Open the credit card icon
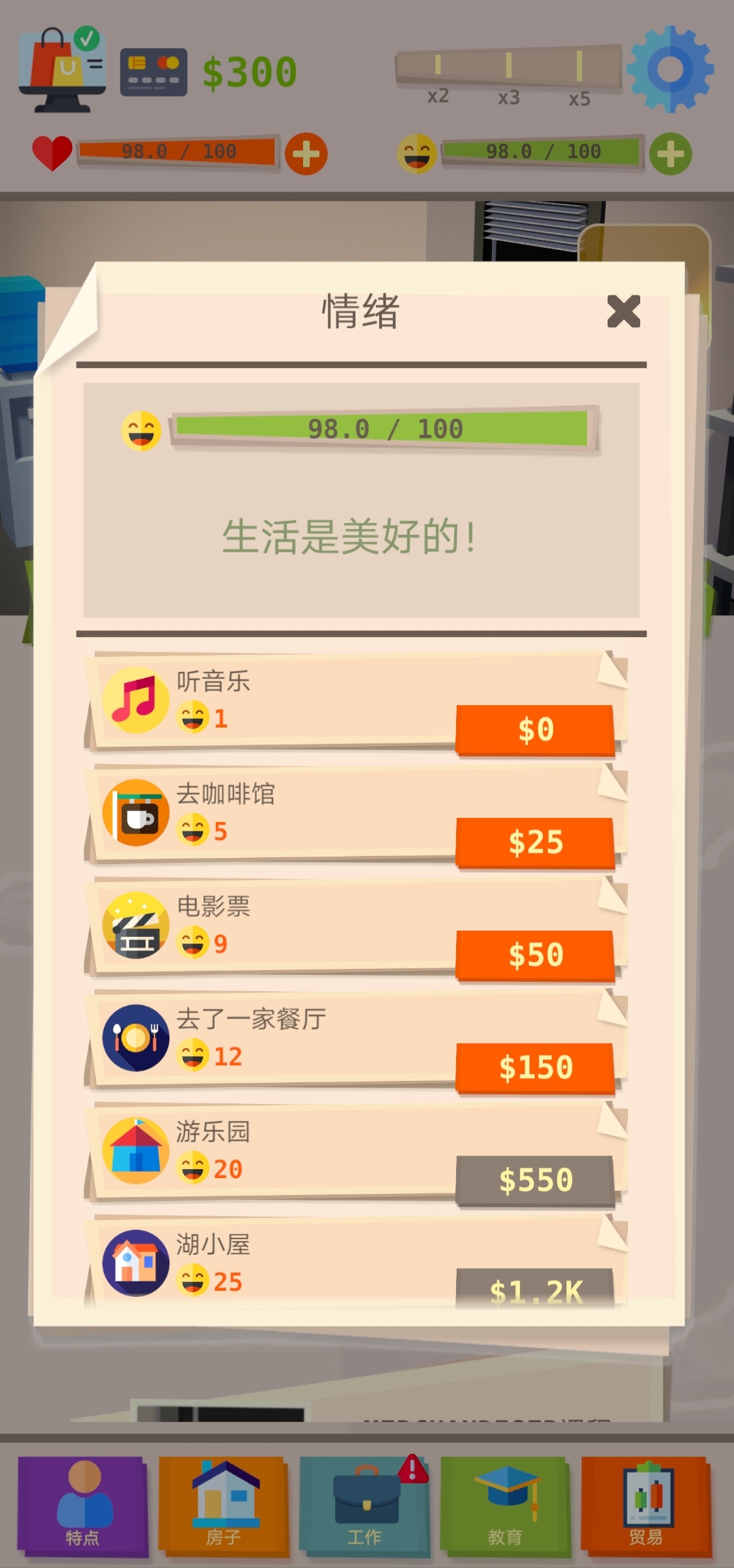Screen dimensions: 734x1568 point(154,72)
